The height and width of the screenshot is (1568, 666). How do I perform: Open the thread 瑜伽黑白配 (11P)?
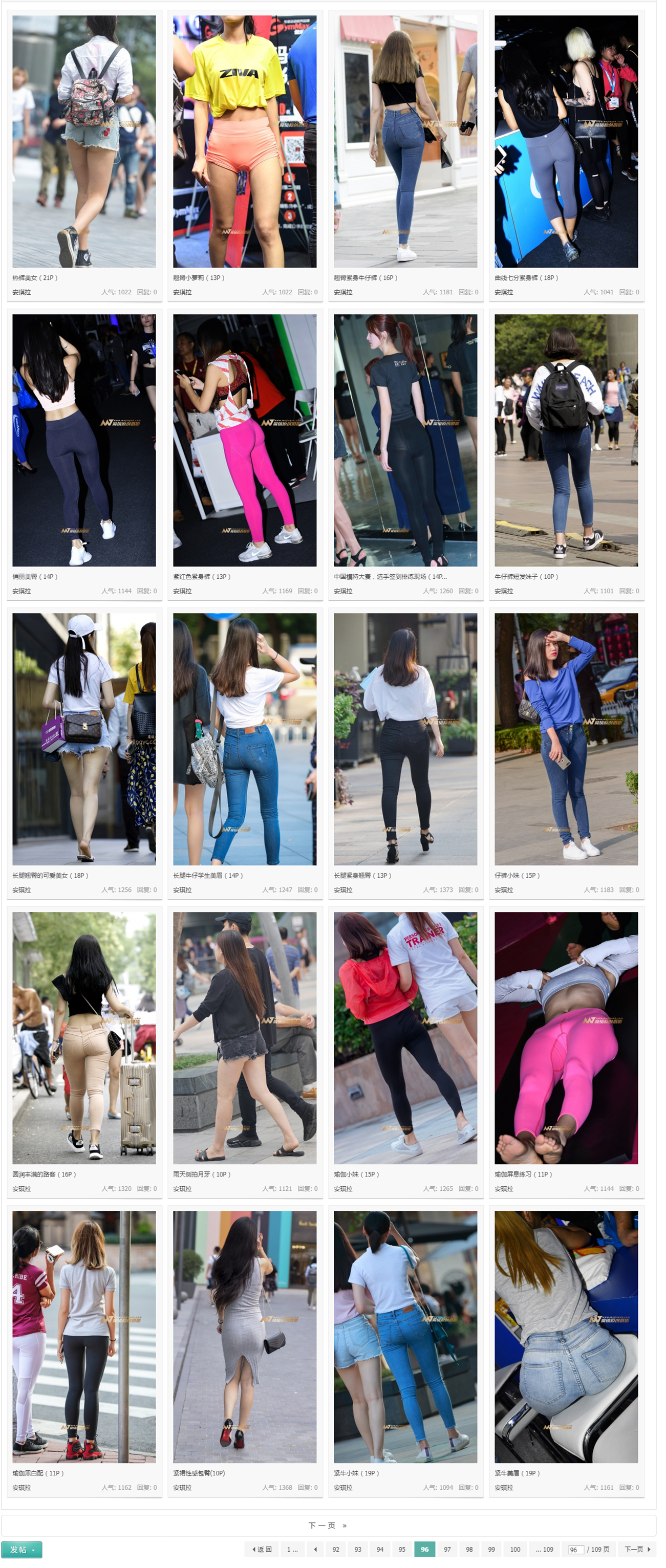point(38,1473)
